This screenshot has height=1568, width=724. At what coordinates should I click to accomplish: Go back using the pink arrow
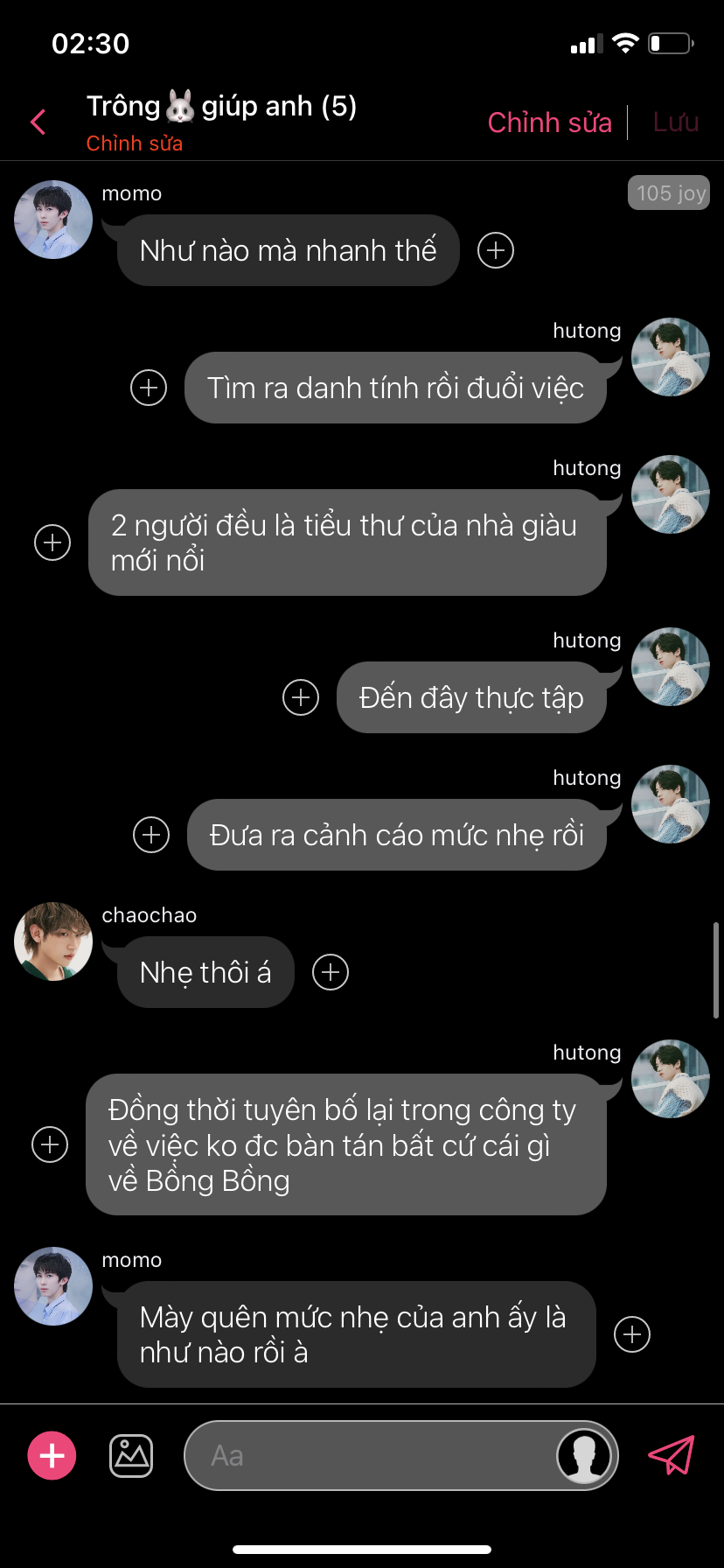(x=38, y=122)
